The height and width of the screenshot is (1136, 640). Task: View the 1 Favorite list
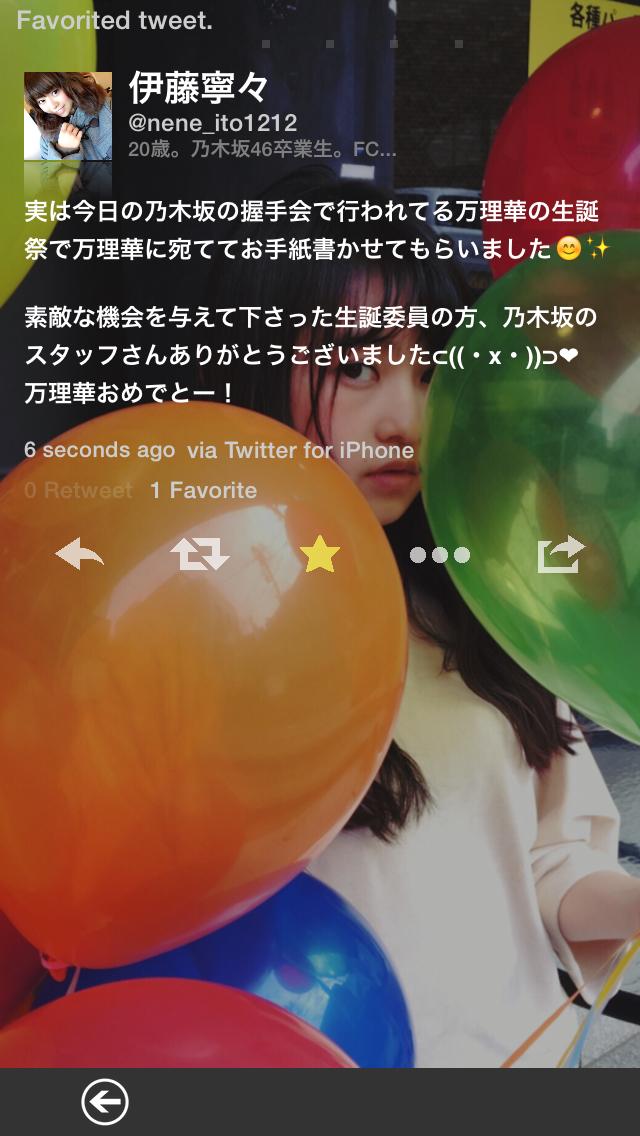pyautogui.click(x=203, y=490)
